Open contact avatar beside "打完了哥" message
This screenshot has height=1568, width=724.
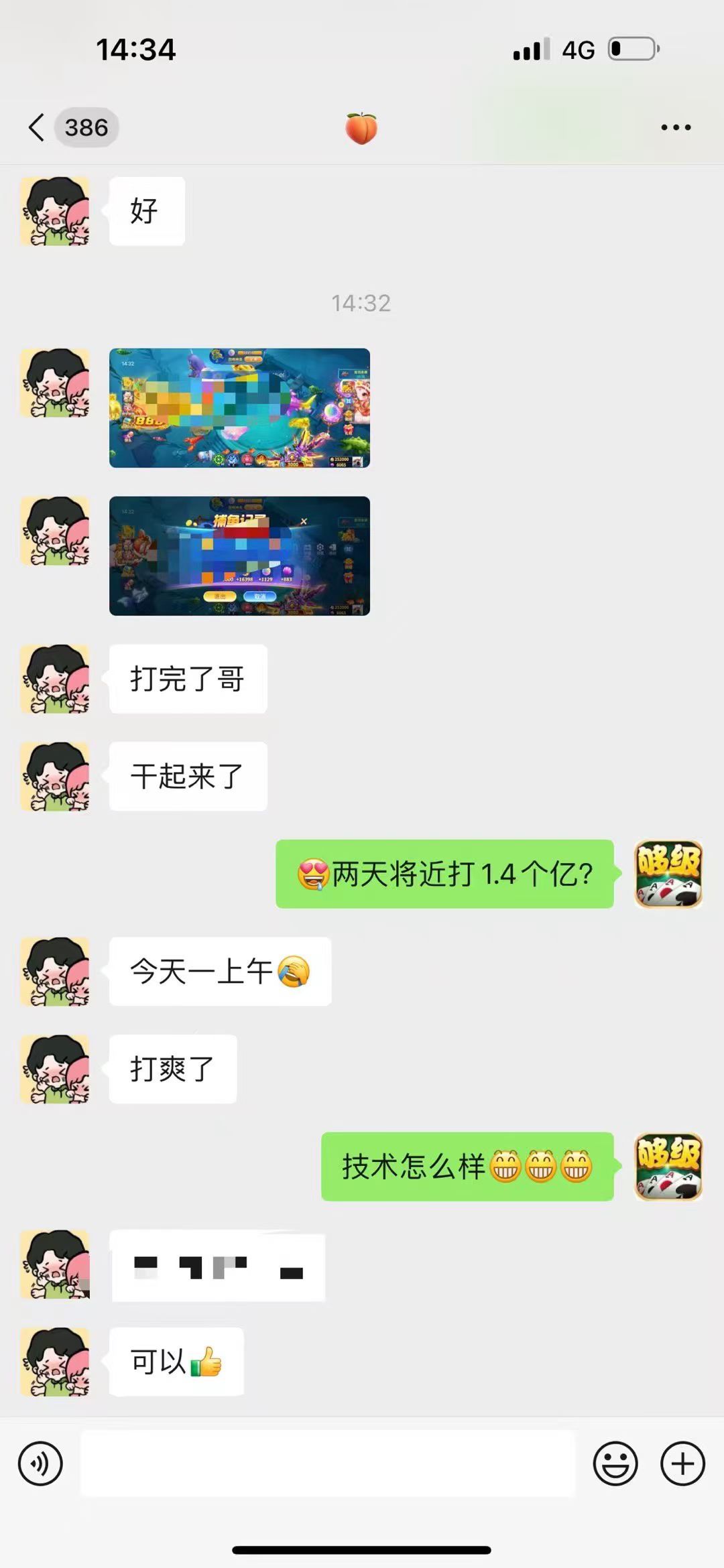pos(55,679)
